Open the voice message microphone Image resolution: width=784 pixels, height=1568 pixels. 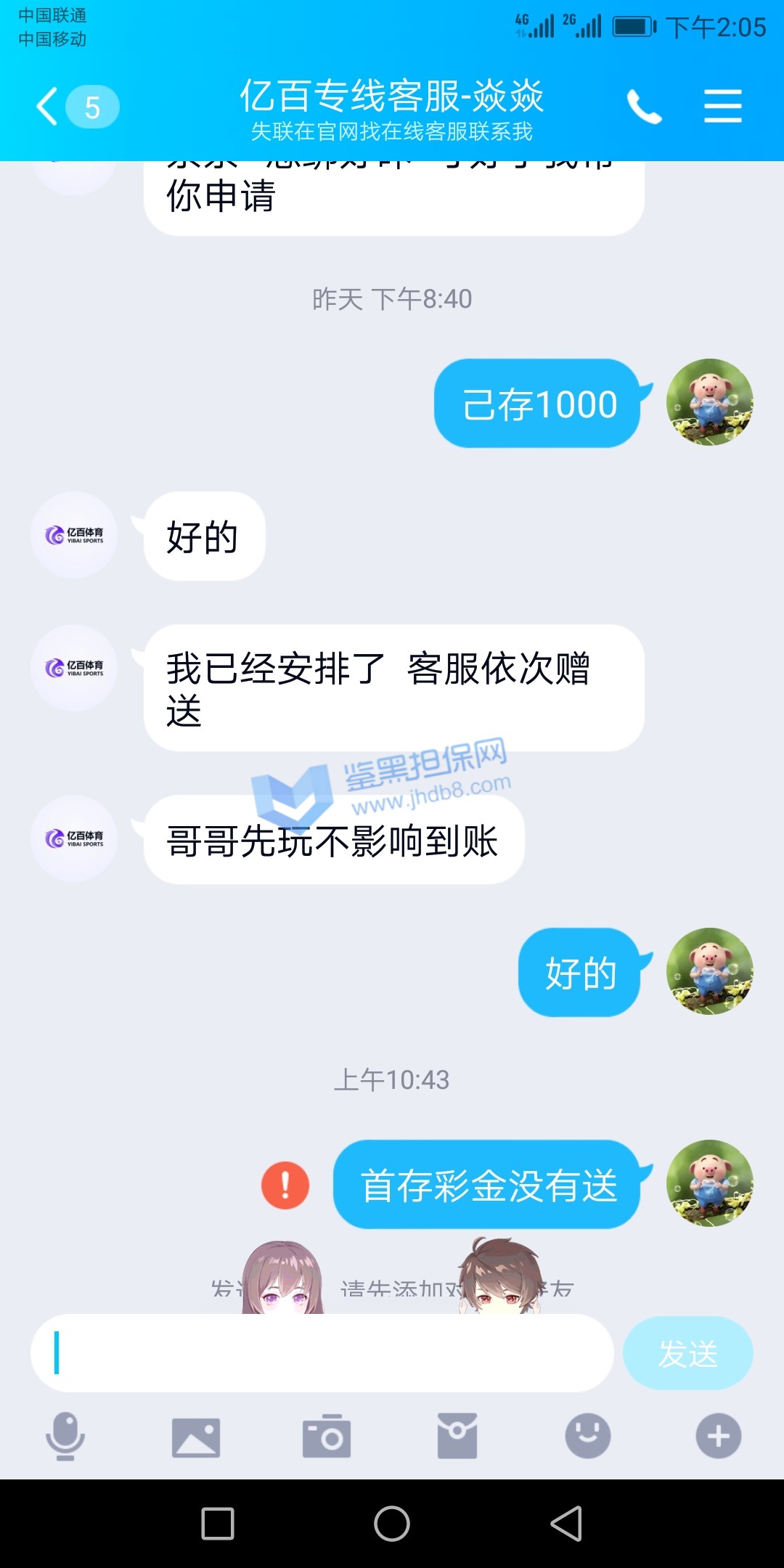coord(65,1436)
